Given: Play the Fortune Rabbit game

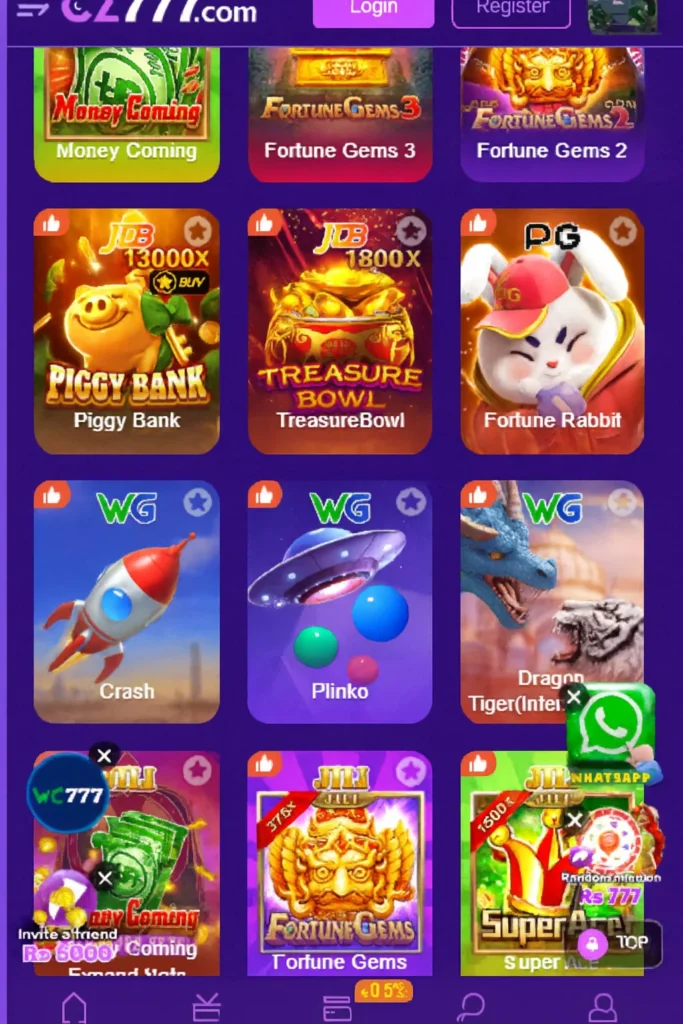Looking at the screenshot, I should pyautogui.click(x=552, y=330).
